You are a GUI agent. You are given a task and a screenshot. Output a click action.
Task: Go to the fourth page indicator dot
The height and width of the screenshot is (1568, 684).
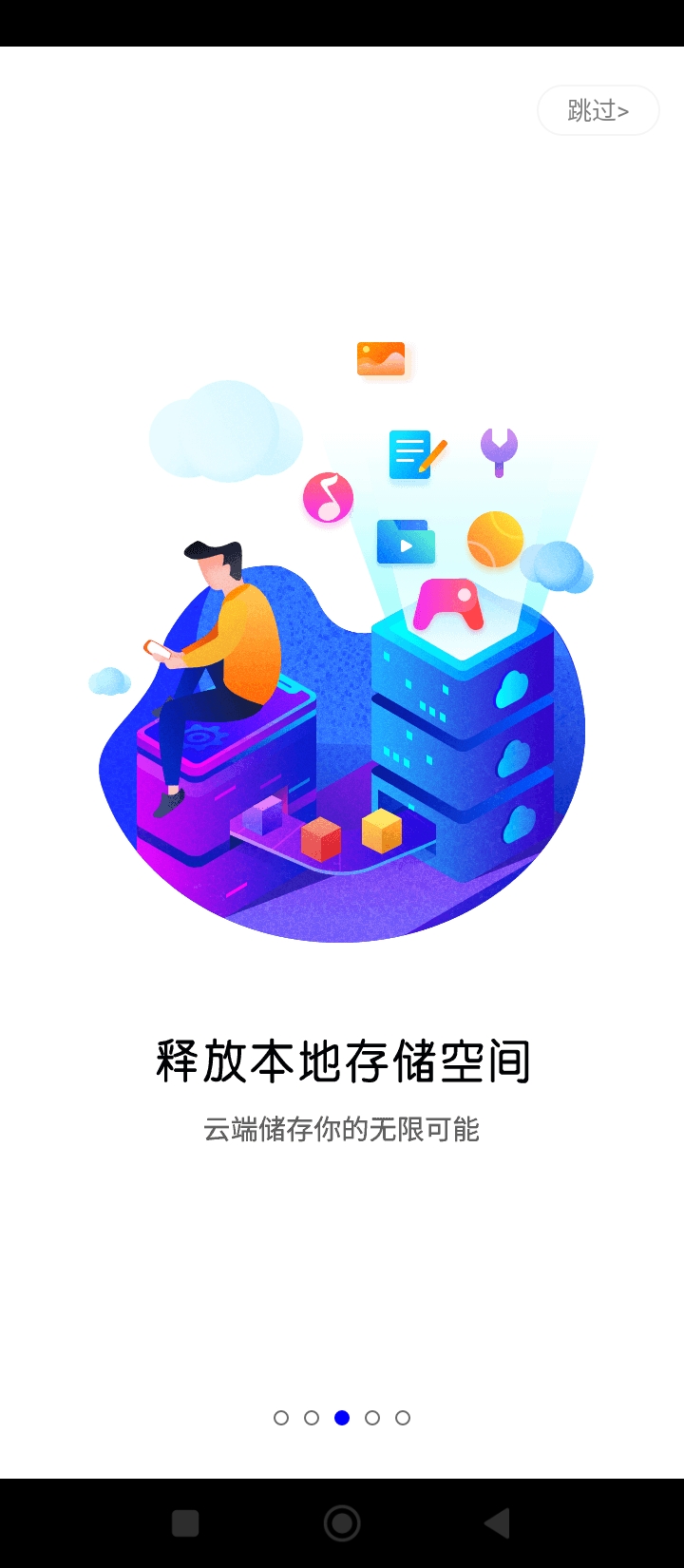pyautogui.click(x=372, y=1418)
